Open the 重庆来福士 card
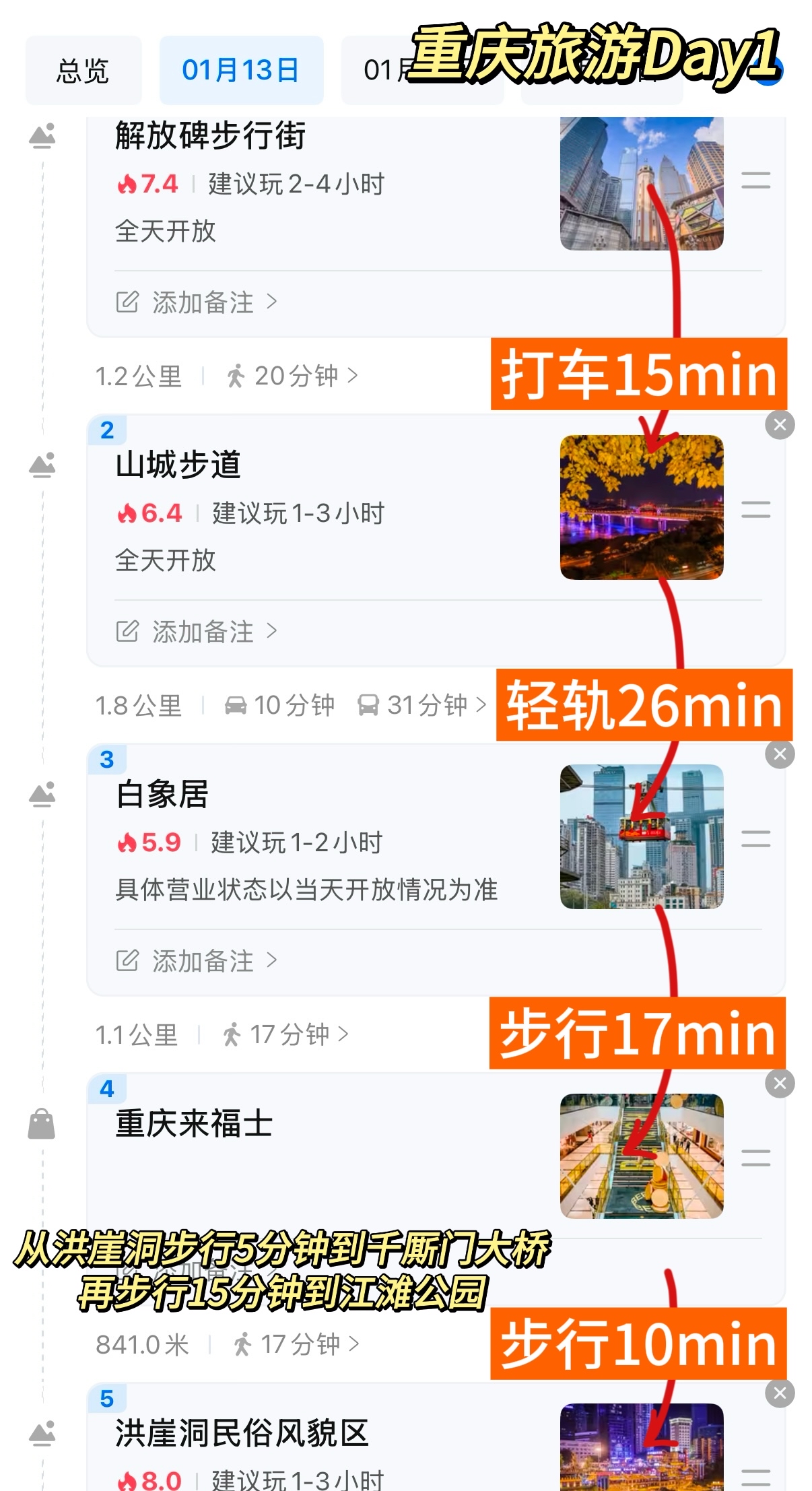This screenshot has width=812, height=1491. click(x=436, y=1155)
